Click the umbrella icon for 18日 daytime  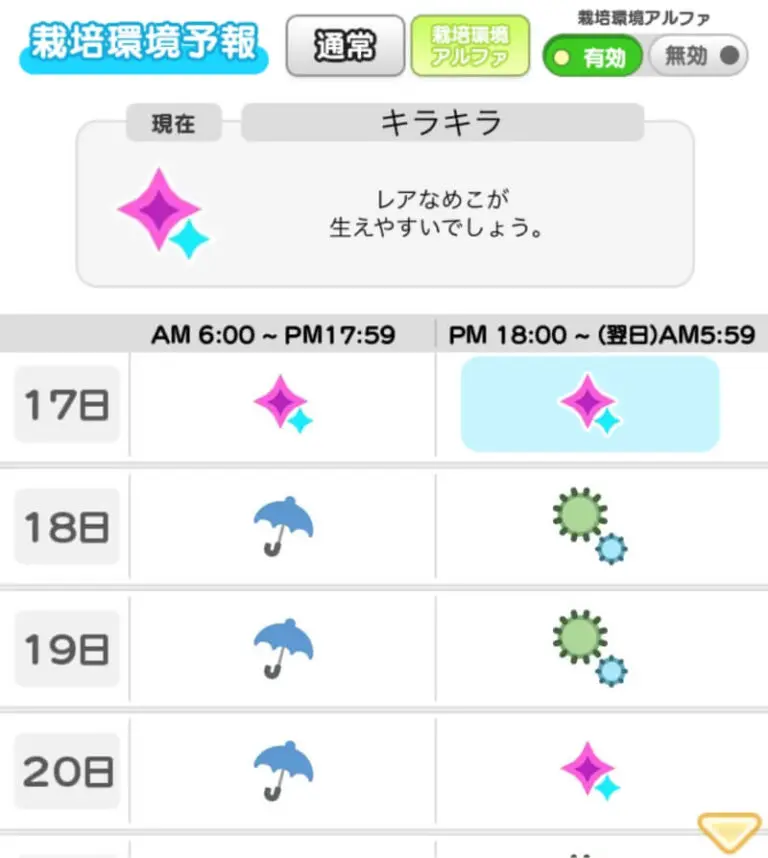pos(283,527)
